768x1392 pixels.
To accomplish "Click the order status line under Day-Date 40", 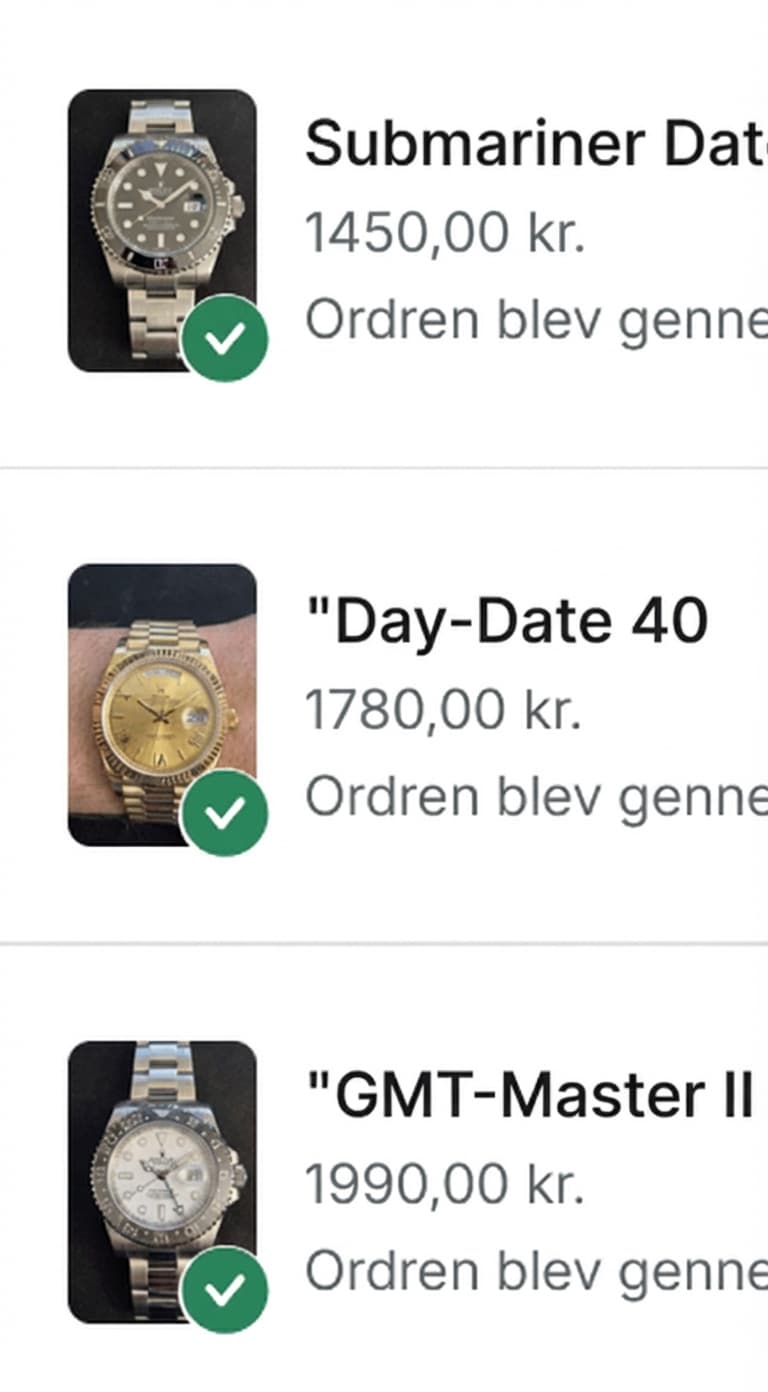I will pyautogui.click(x=530, y=793).
